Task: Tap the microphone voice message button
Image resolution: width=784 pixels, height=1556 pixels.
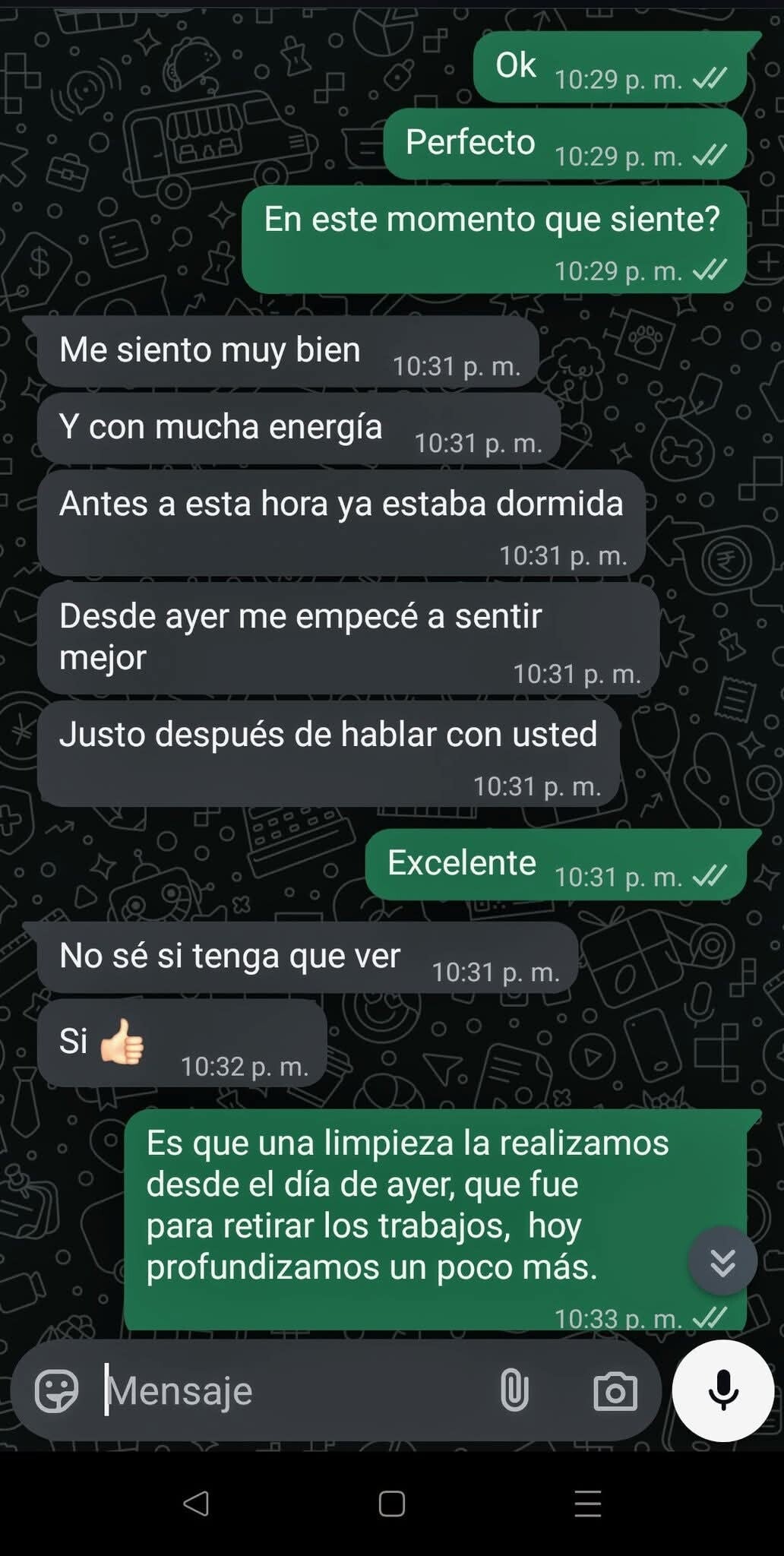Action: 722,1391
